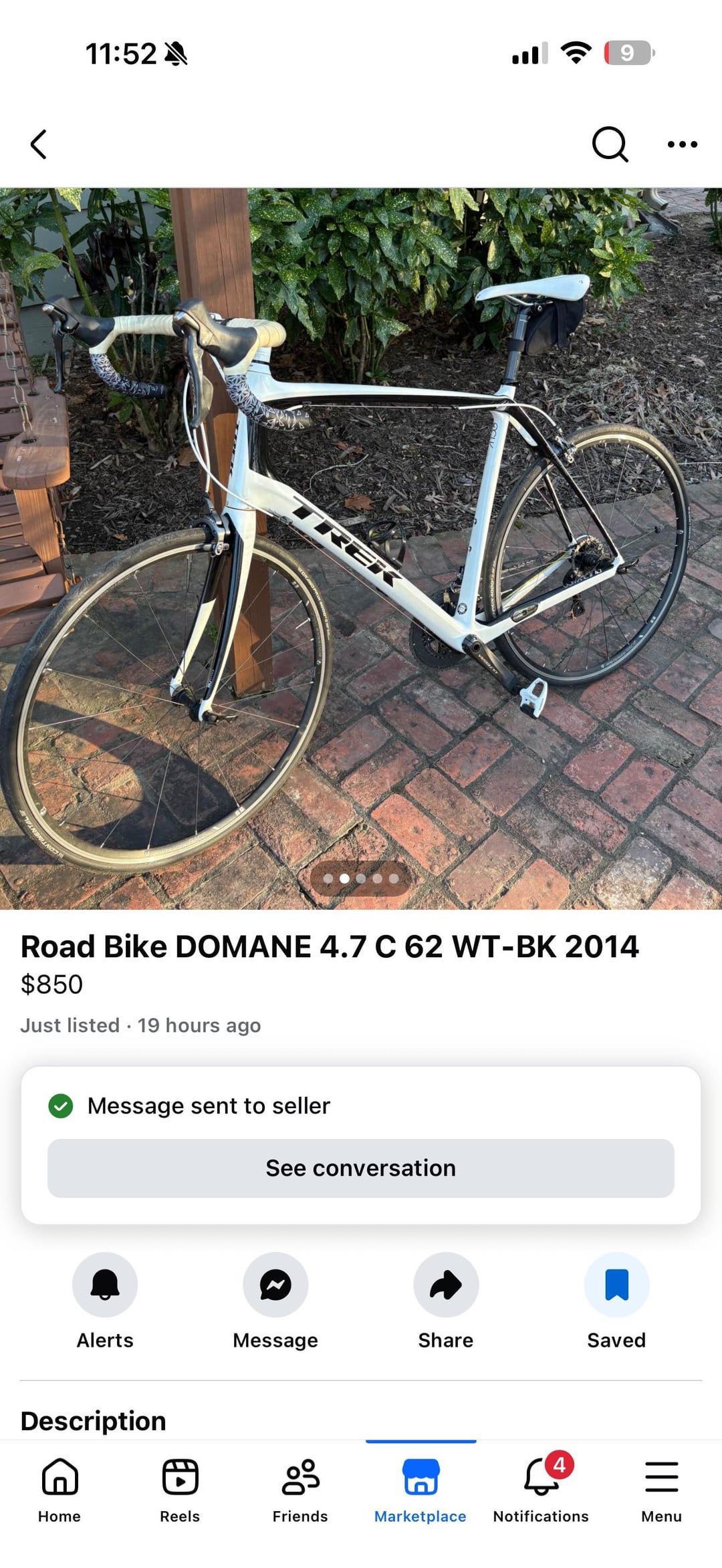Turn on alerts for this listing
Screen dimensions: 722x1568
click(105, 1285)
